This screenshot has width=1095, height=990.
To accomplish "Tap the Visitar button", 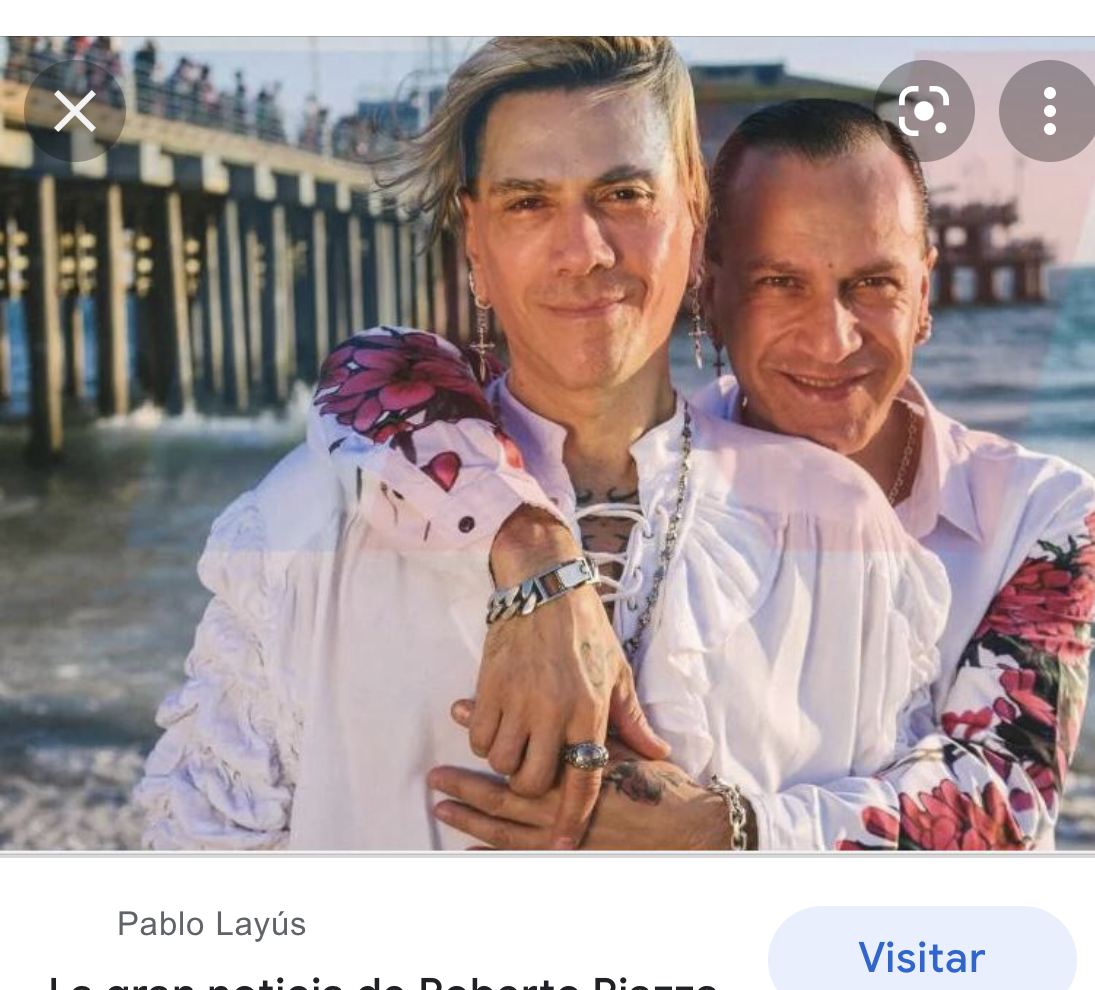I will click(x=921, y=956).
